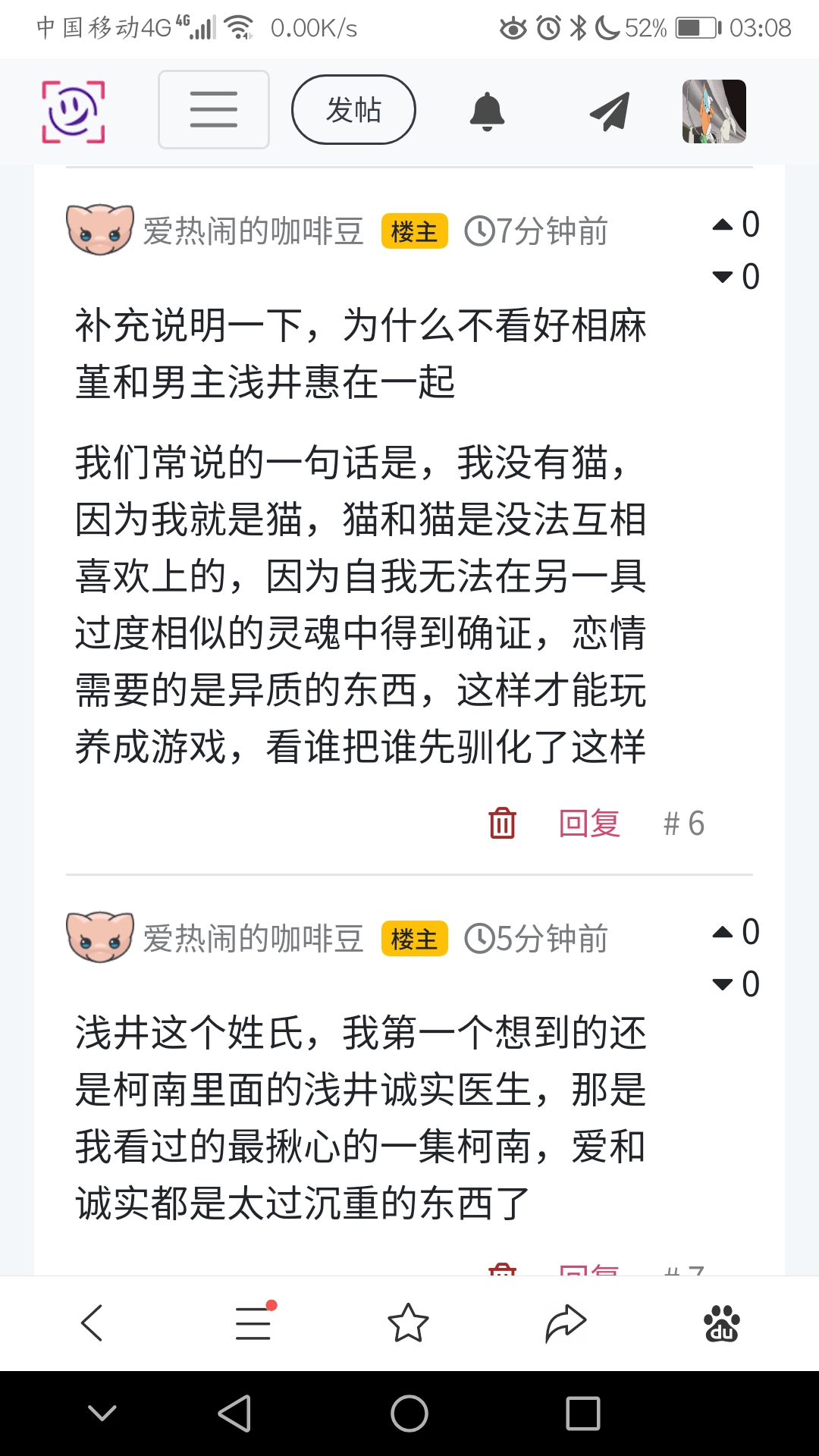The width and height of the screenshot is (819, 1456).
Task: Open the paper plane messages icon
Action: pyautogui.click(x=609, y=111)
